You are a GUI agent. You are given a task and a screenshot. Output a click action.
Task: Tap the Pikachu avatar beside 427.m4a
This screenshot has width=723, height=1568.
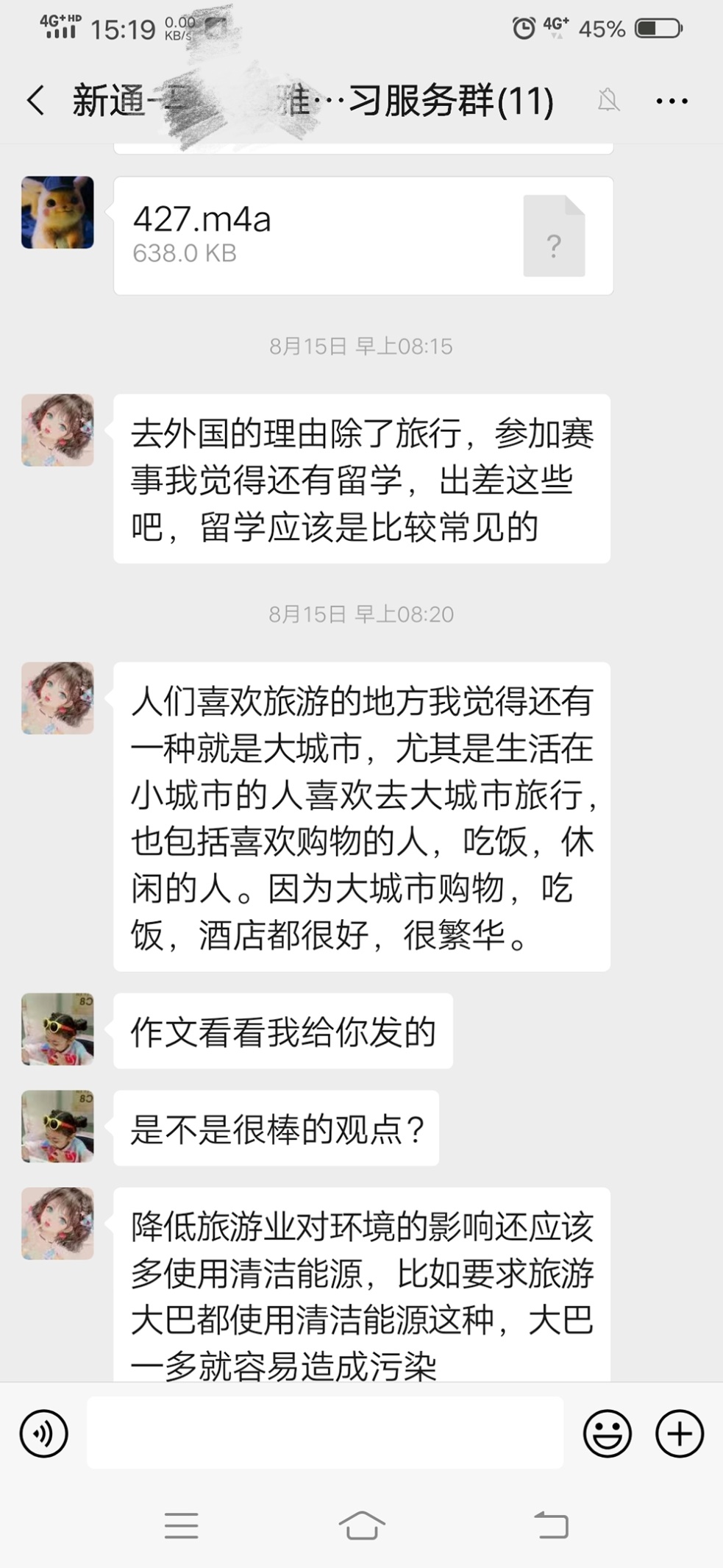pos(57,212)
